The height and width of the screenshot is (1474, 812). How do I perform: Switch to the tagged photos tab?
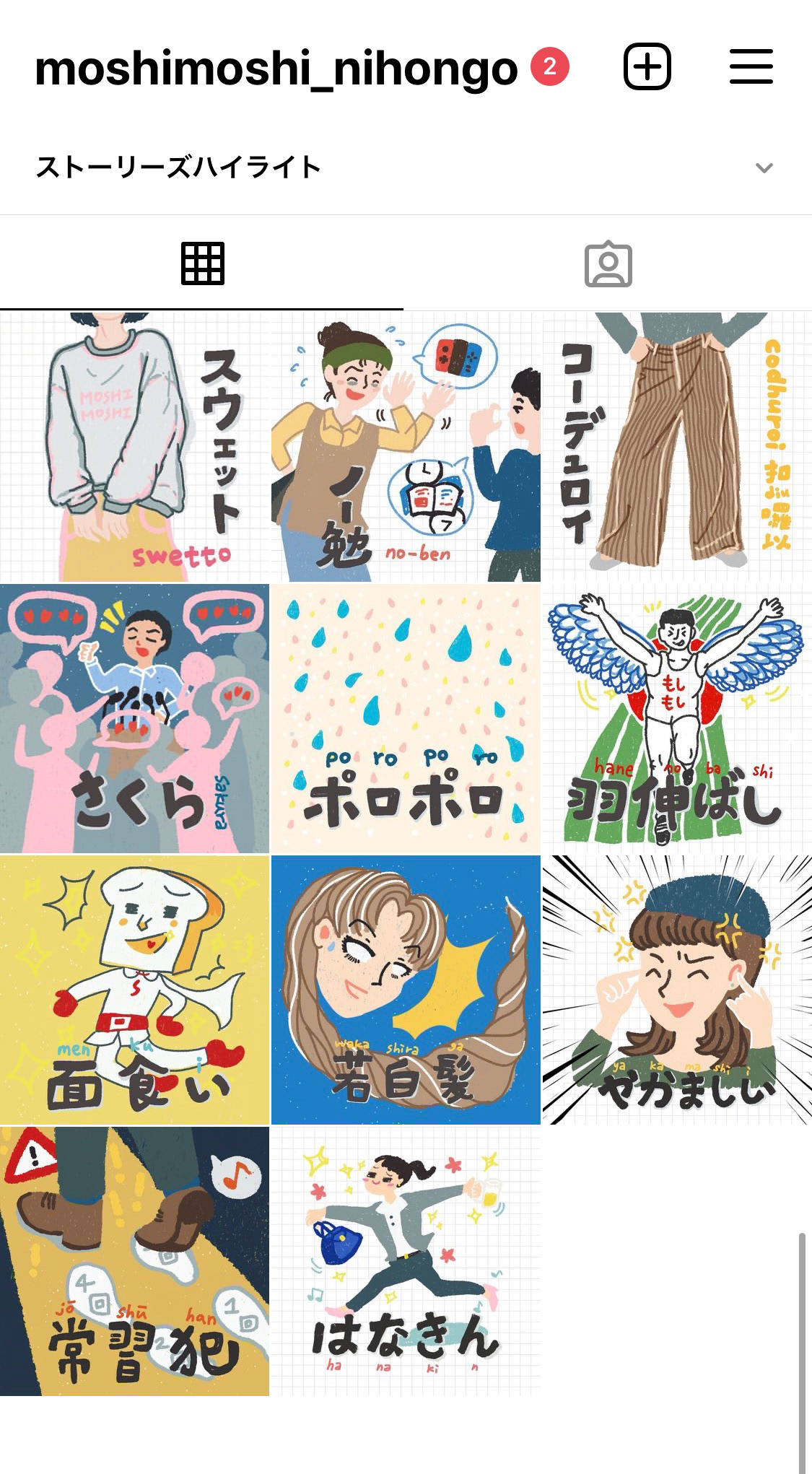coord(608,263)
